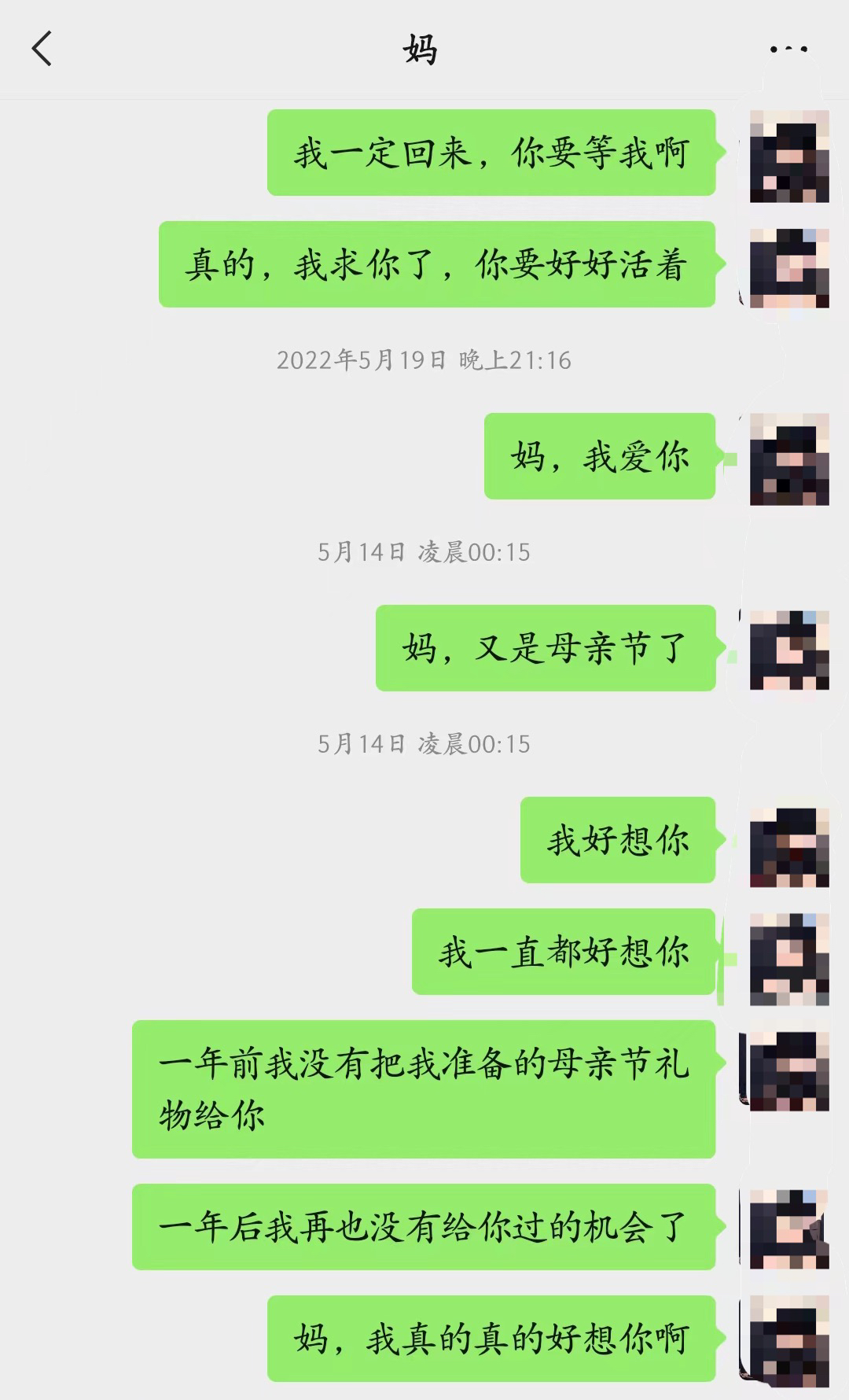View profile from avatar beside '妈,又是母亲节了'

[x=788, y=650]
